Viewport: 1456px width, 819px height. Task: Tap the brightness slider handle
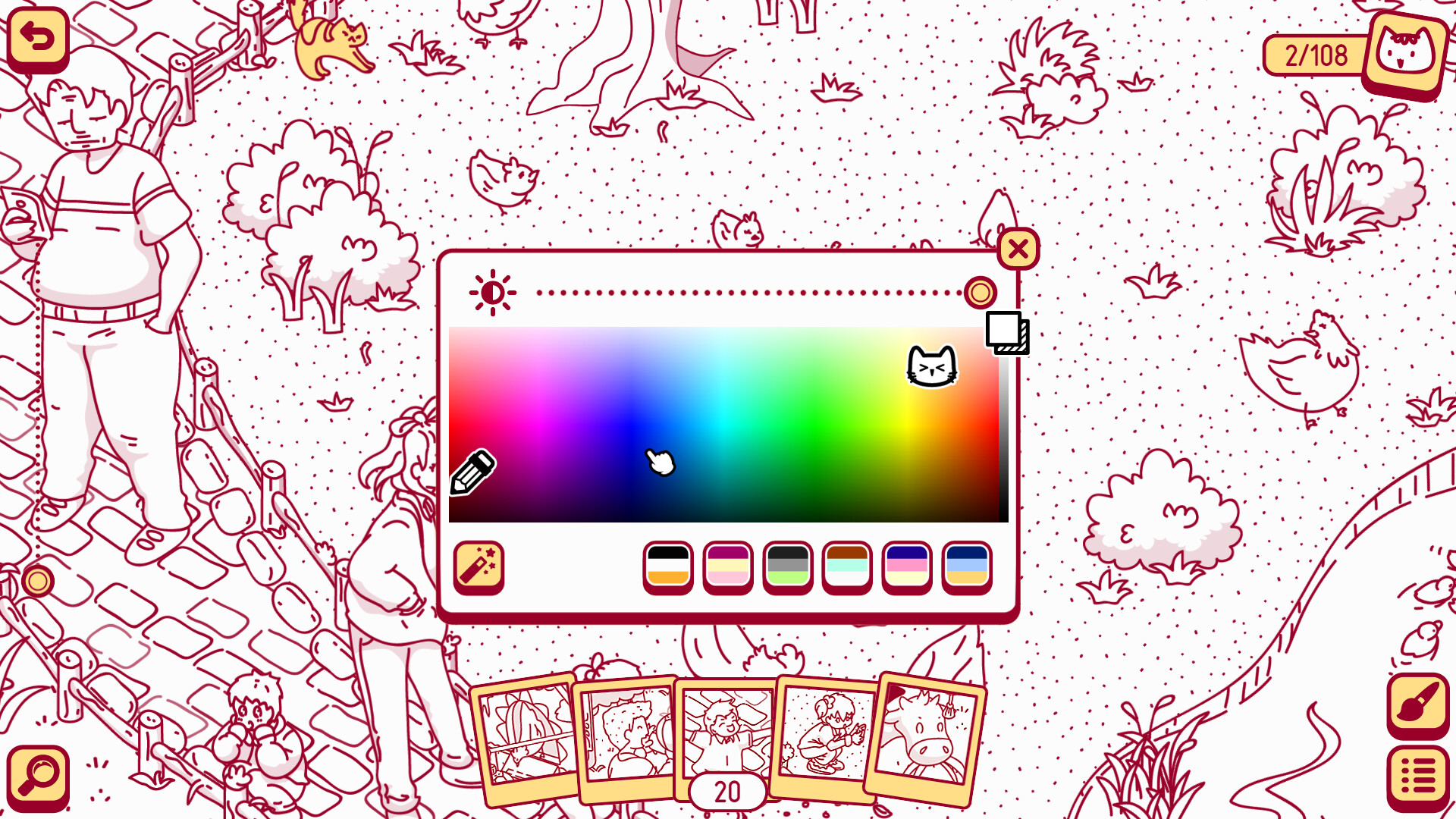coord(980,293)
